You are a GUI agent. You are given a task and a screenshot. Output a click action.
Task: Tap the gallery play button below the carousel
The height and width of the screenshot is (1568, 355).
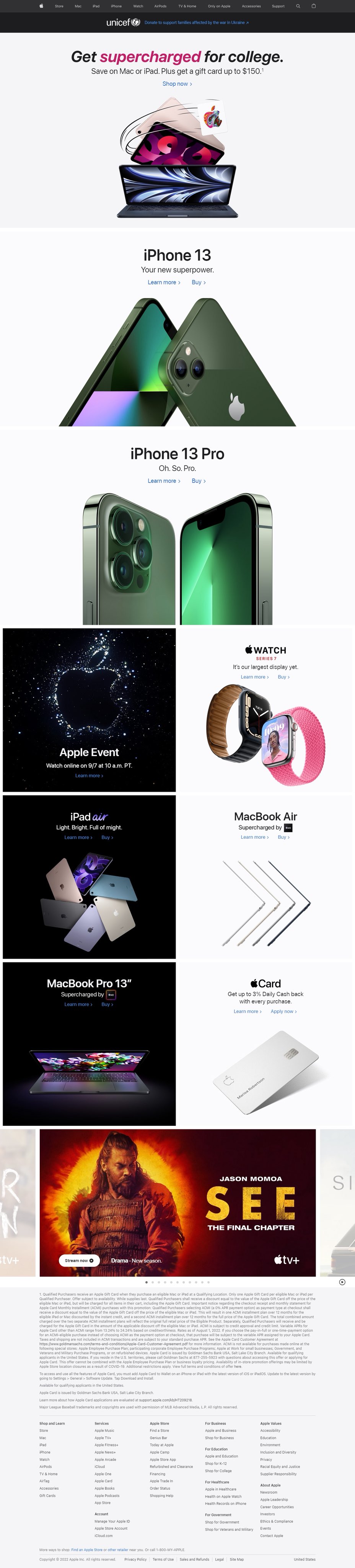342,1282
